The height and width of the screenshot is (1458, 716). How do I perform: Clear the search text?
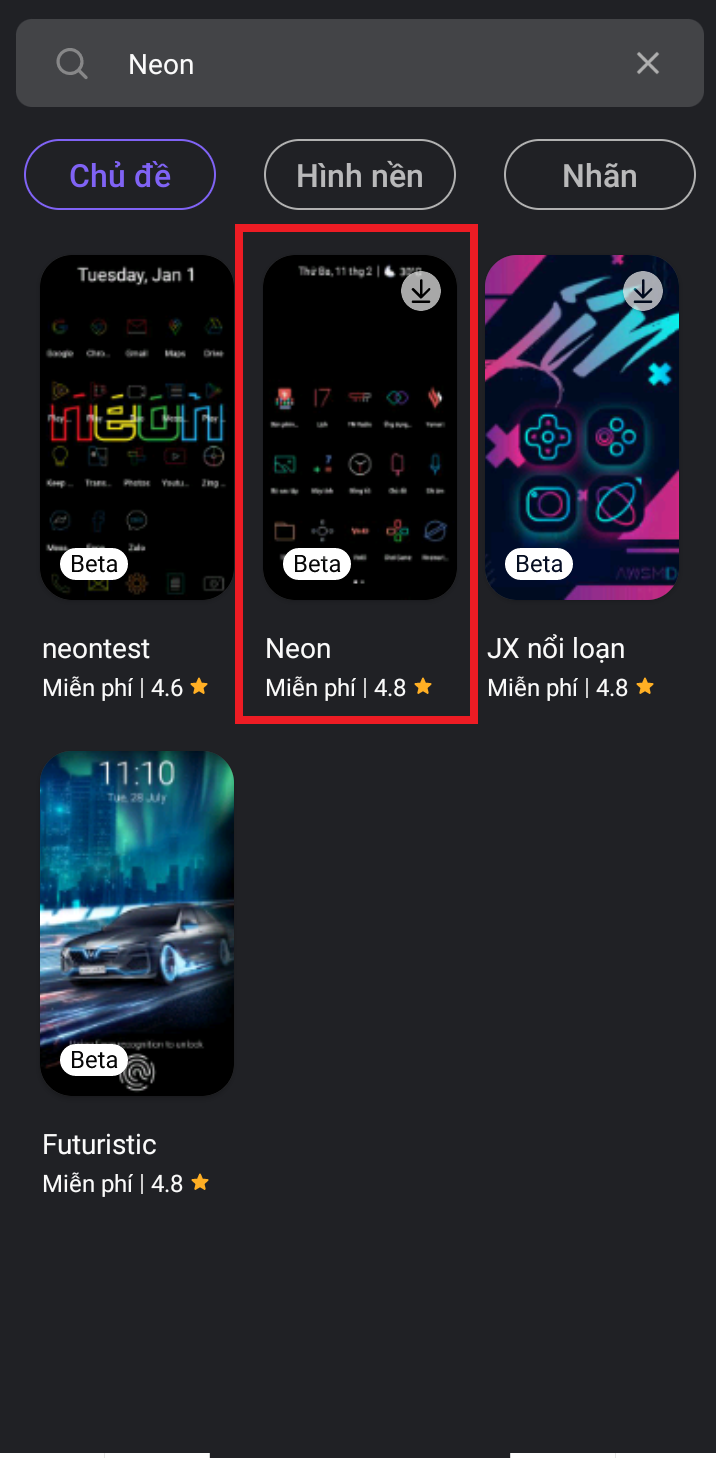(648, 64)
